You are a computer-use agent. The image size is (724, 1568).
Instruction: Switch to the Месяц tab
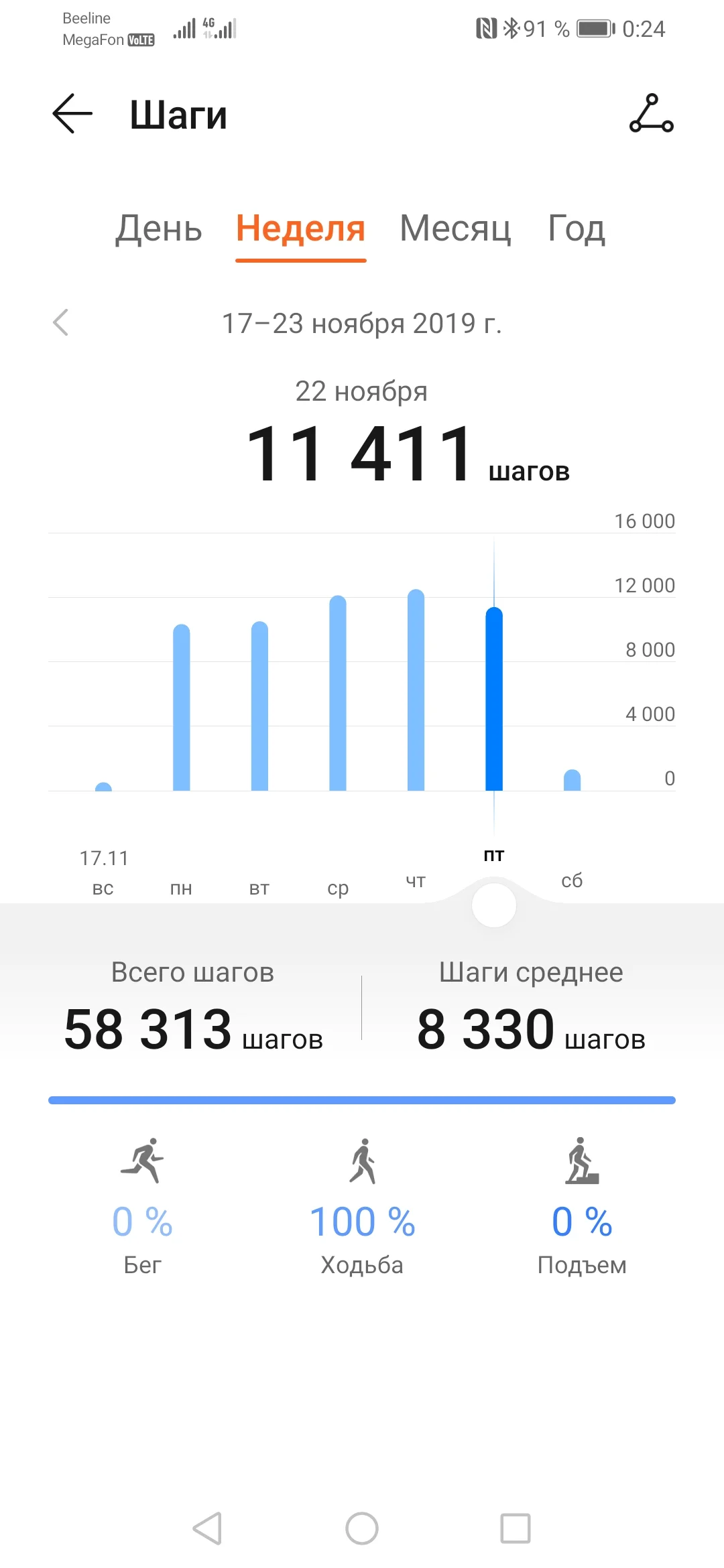pos(455,228)
